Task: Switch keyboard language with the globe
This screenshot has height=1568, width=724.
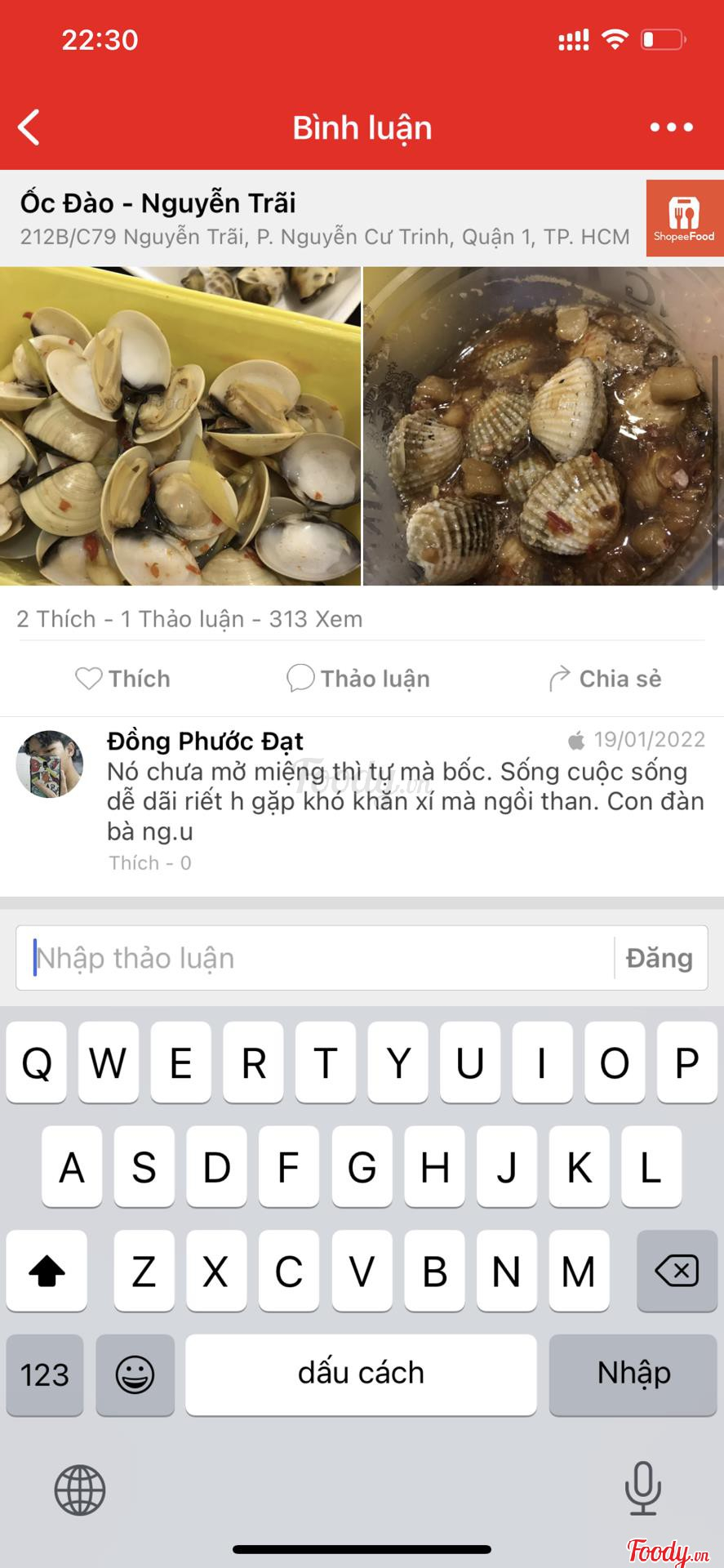Action: tap(80, 1490)
